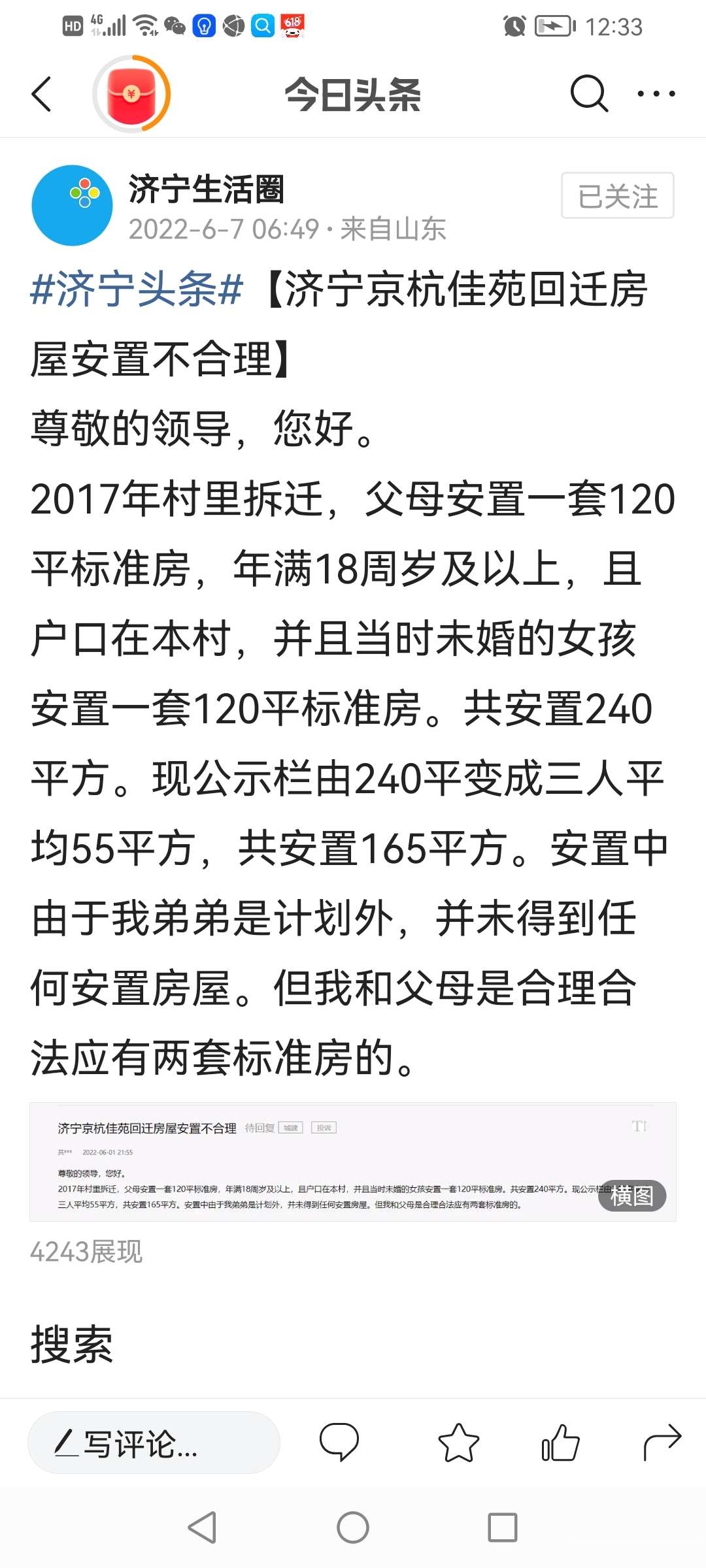The height and width of the screenshot is (1568, 706).
Task: Open 济宁生活圈 profile avatar
Action: coord(72,205)
